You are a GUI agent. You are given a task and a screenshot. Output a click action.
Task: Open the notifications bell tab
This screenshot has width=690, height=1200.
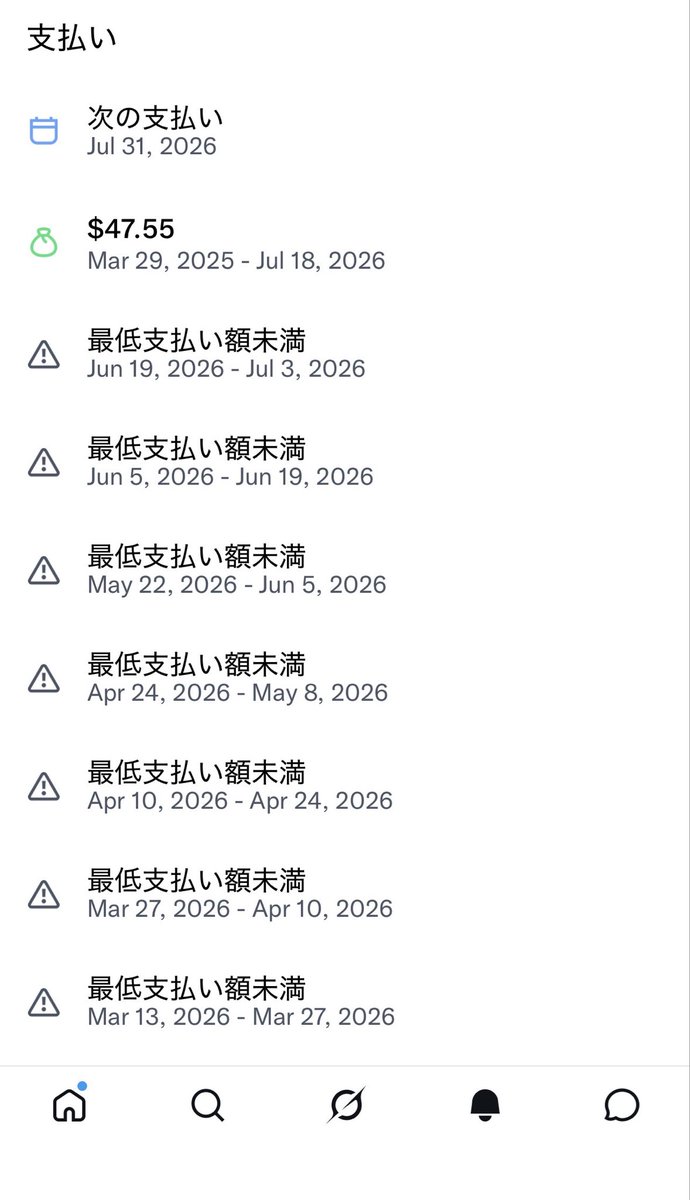click(x=484, y=1105)
